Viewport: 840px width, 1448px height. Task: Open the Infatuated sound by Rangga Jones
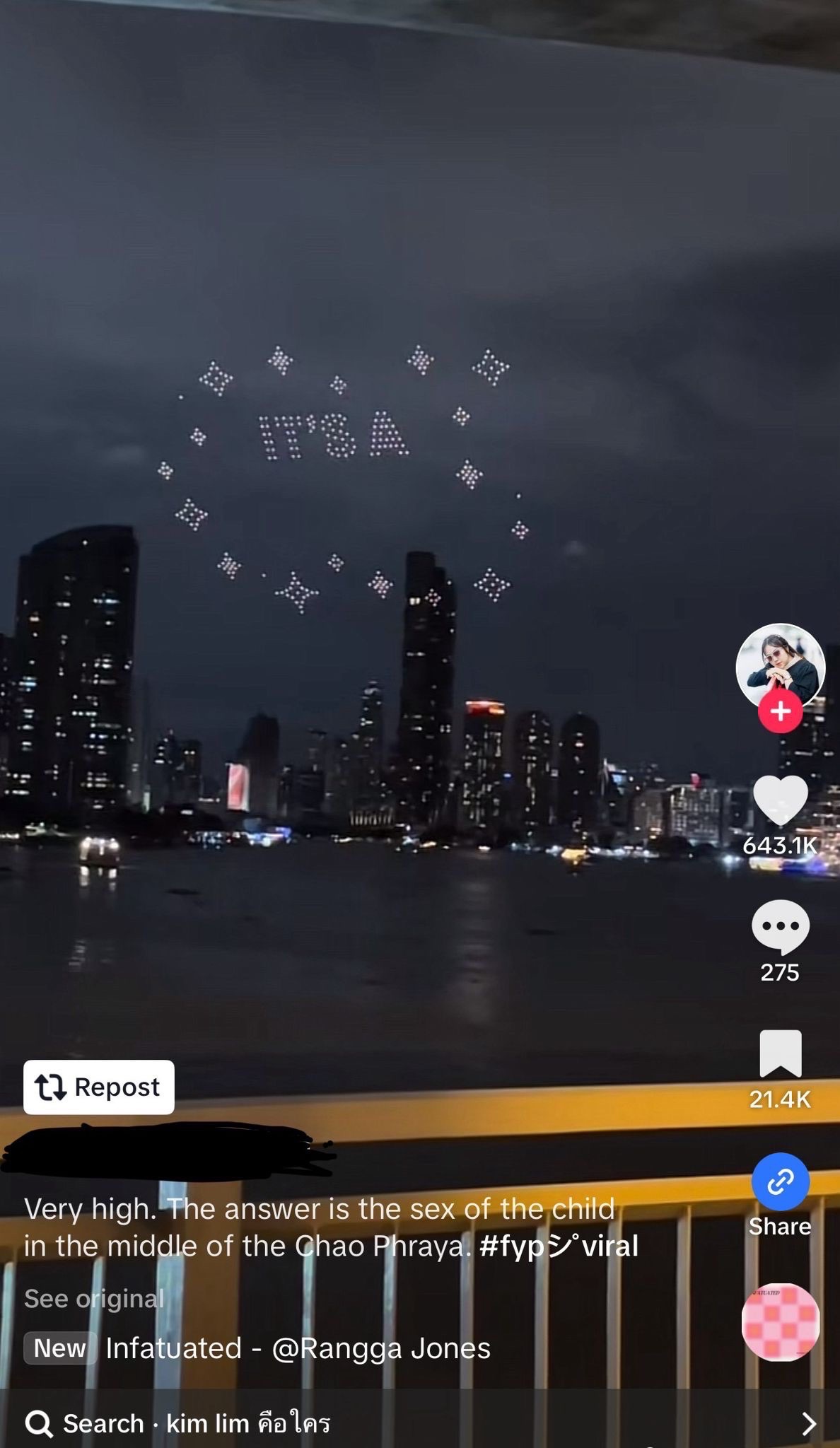[x=297, y=1348]
